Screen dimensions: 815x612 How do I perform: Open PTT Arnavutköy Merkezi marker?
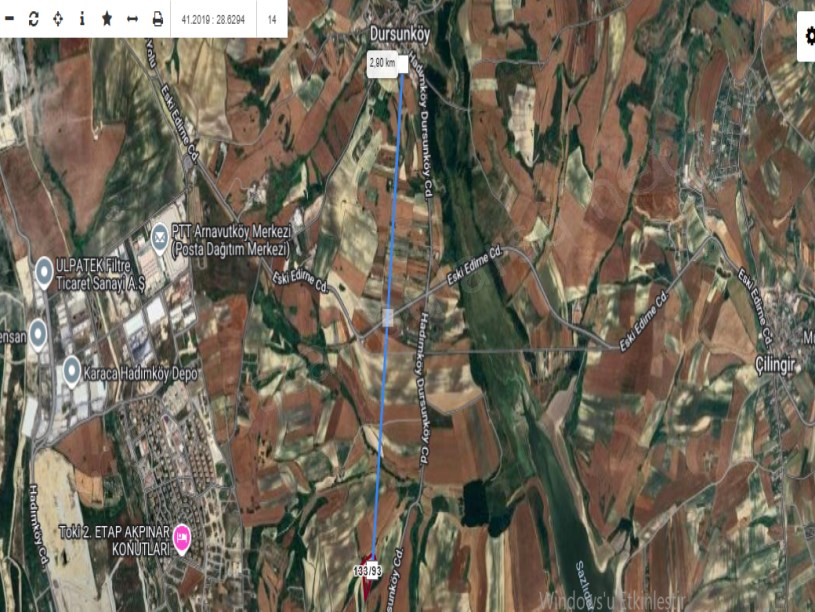pyautogui.click(x=160, y=236)
